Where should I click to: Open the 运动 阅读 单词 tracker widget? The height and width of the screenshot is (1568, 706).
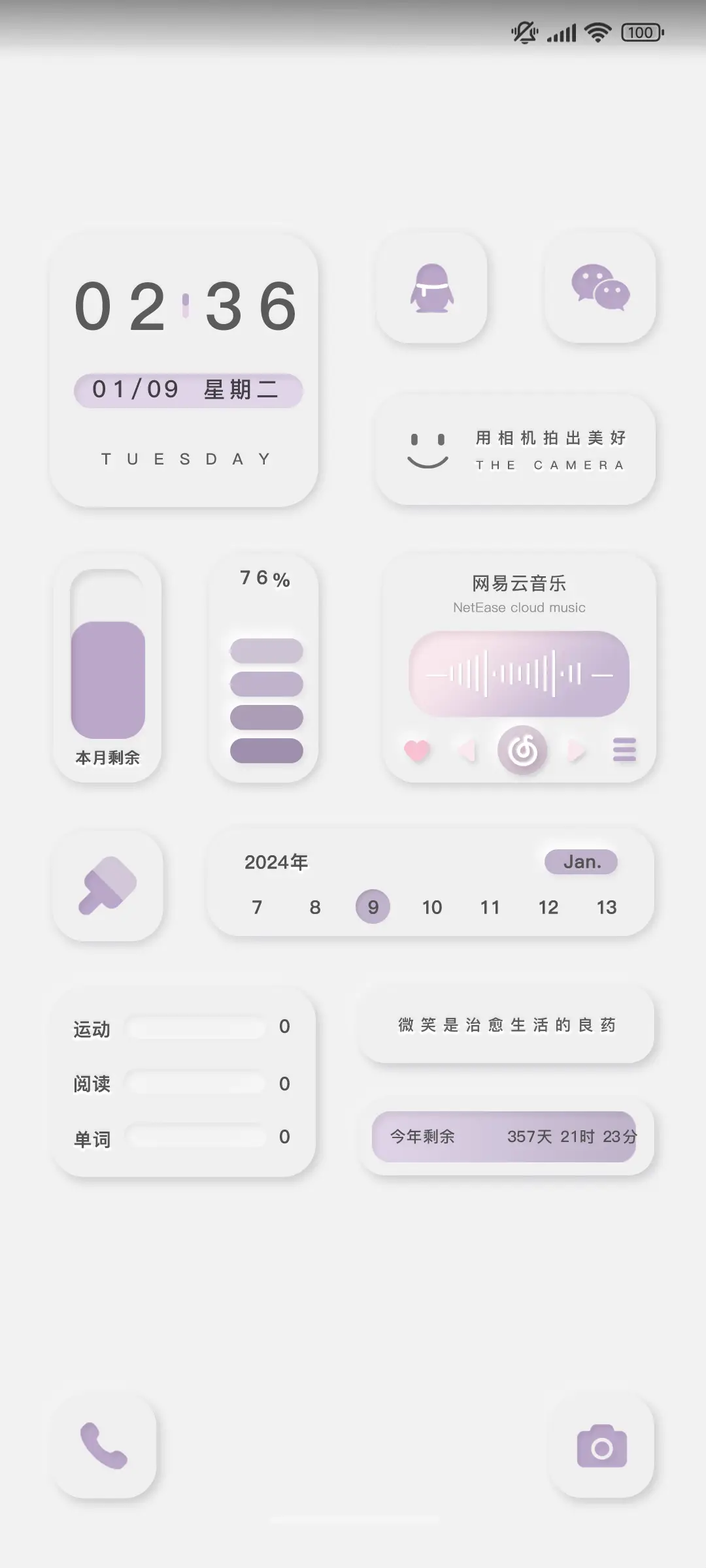[x=184, y=1083]
